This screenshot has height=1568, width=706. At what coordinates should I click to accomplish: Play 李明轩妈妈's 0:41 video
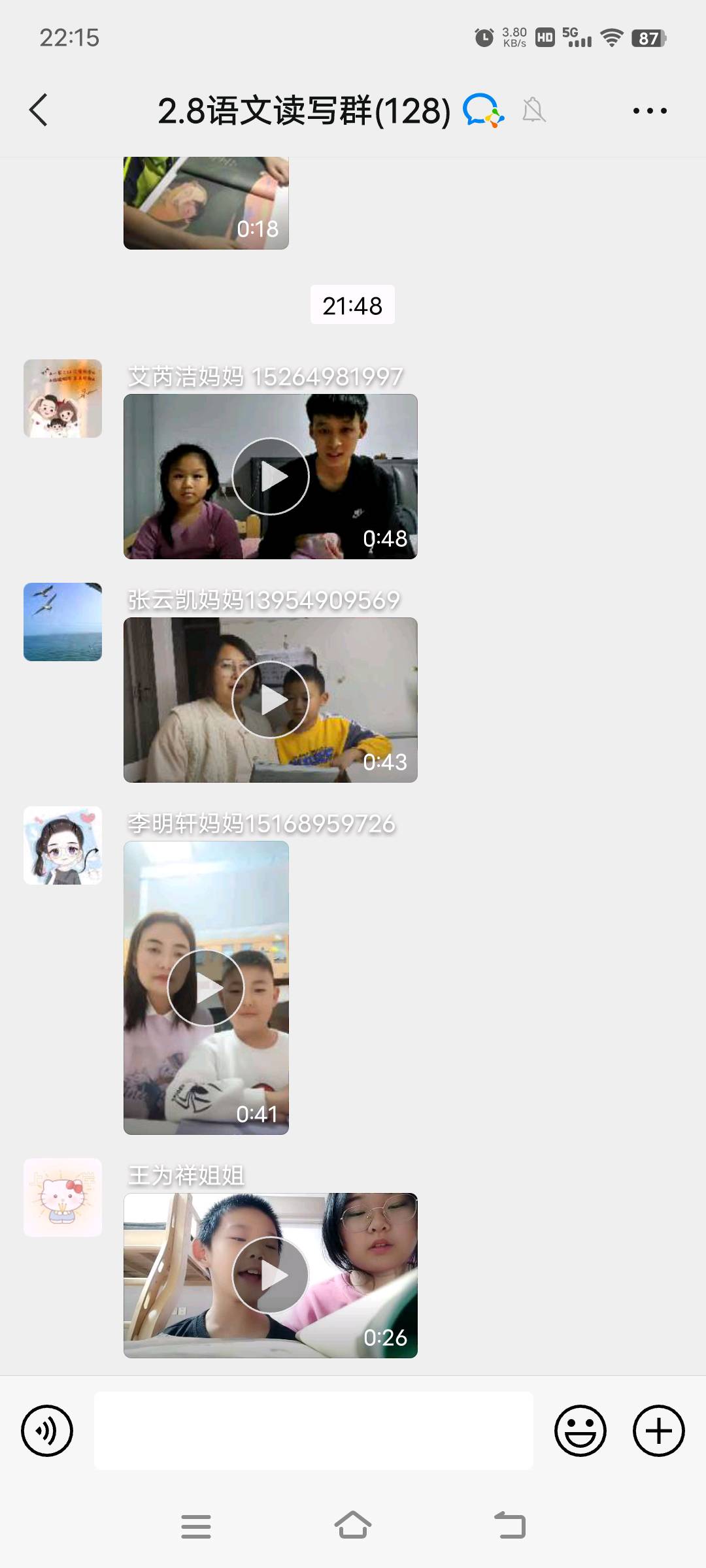point(206,988)
